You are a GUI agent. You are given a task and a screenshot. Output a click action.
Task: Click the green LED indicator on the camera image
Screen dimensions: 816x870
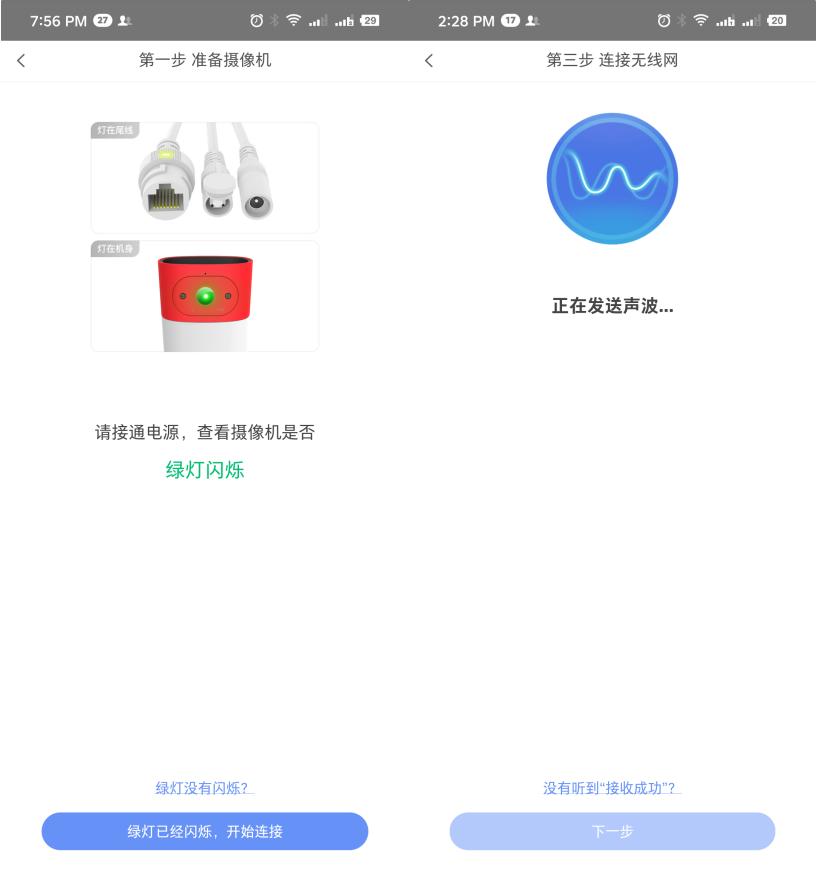click(x=204, y=294)
